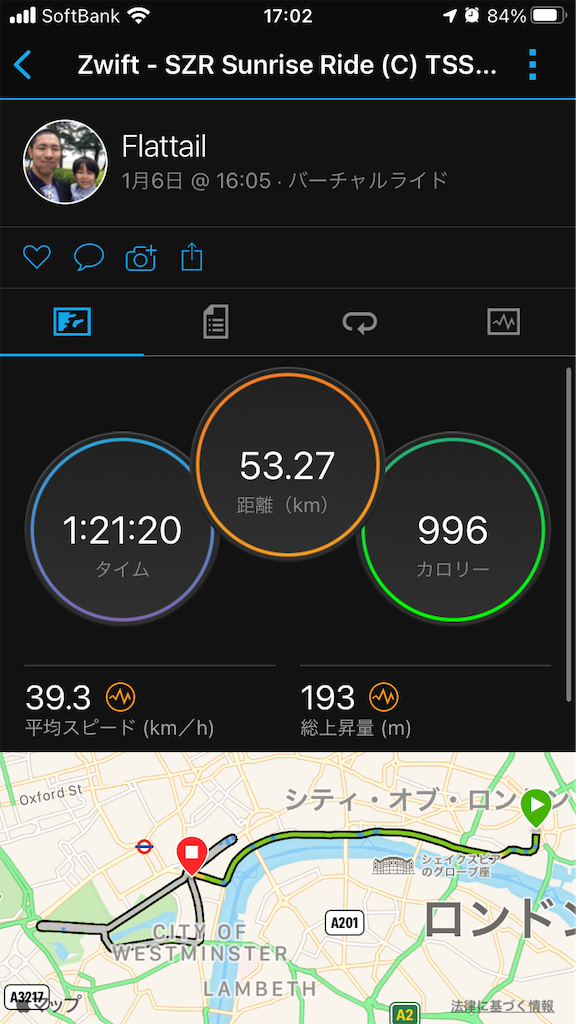Open Flattail's profile picture
Viewport: 576px width, 1024px height.
coord(65,162)
